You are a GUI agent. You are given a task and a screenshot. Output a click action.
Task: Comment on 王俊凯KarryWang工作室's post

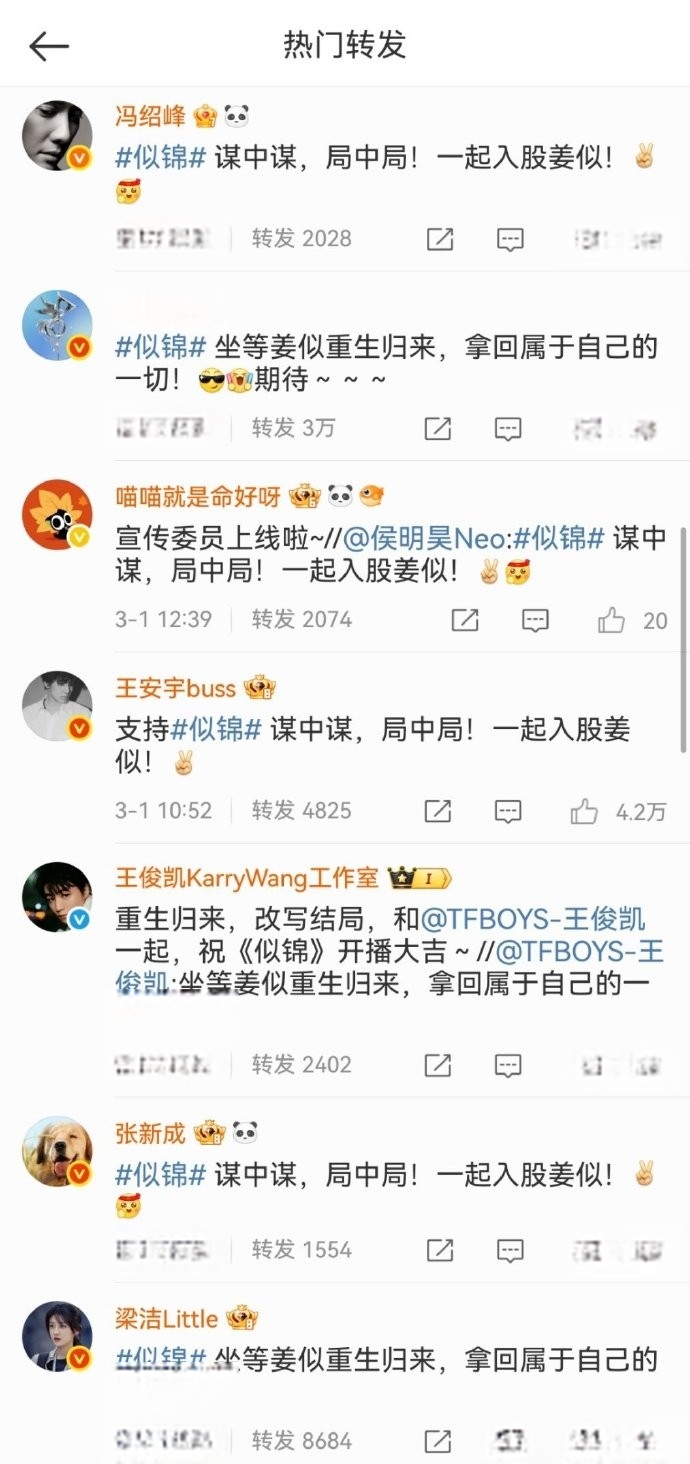(x=509, y=1065)
